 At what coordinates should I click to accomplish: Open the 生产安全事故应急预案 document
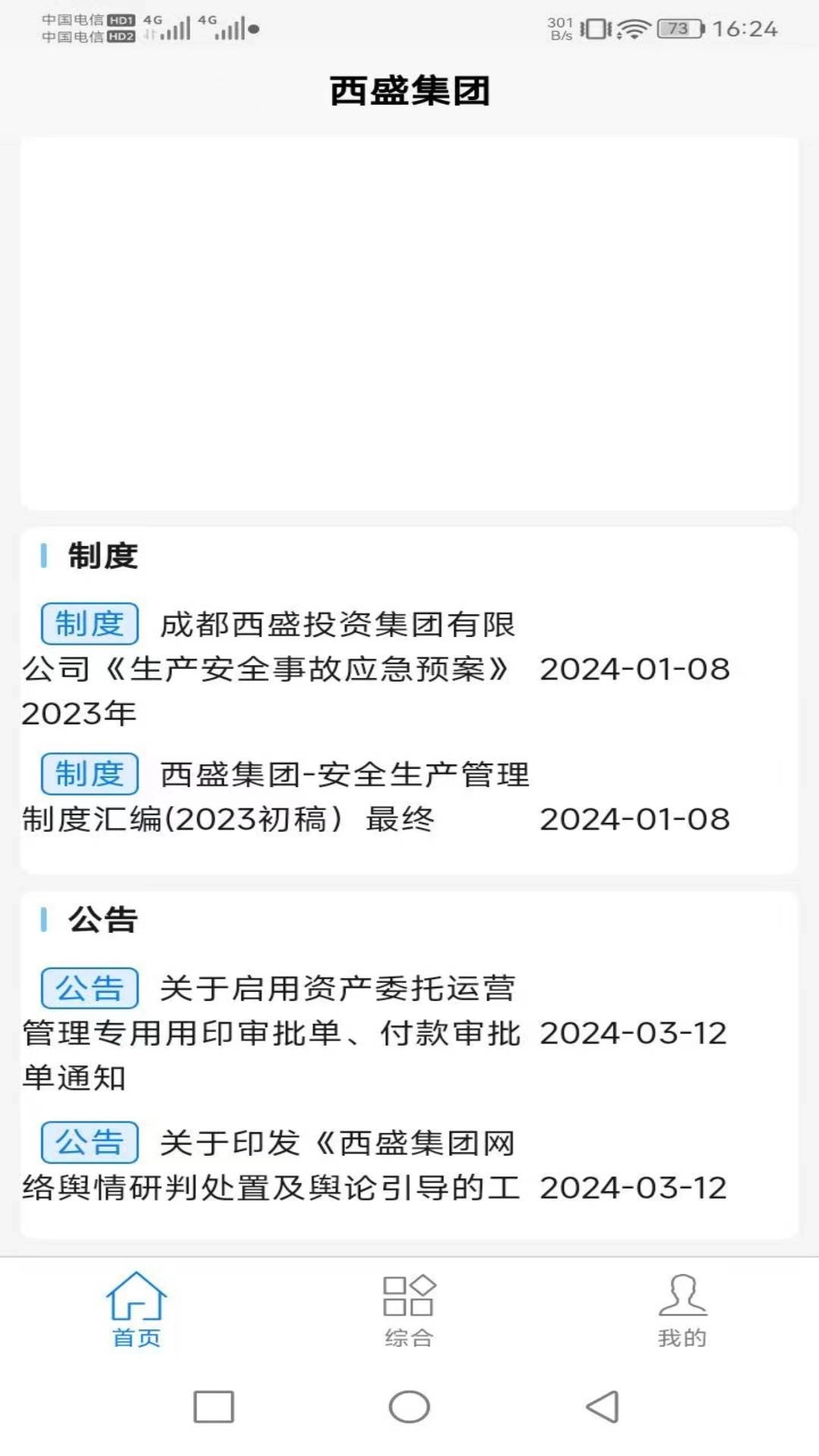tap(334, 667)
